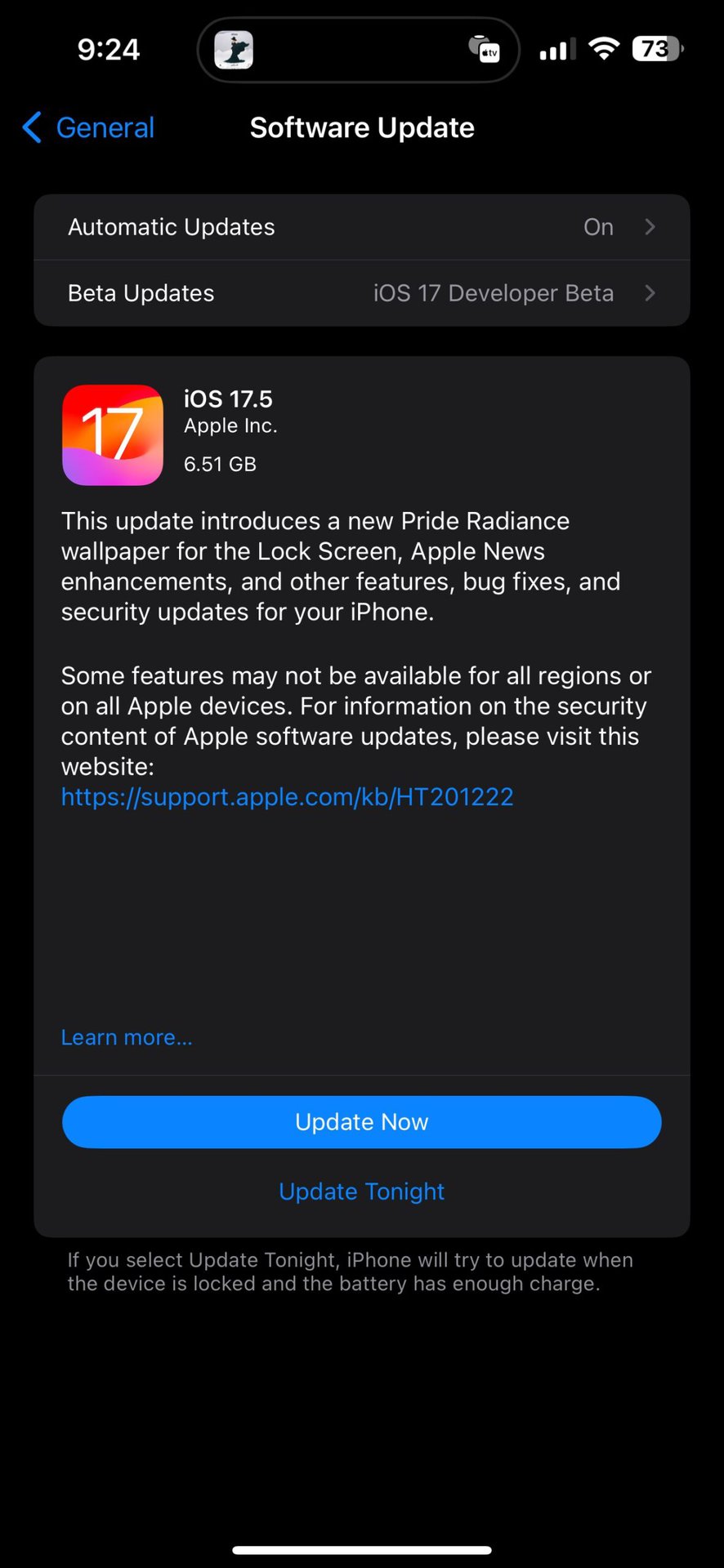Open Automatic Updates settings
This screenshot has width=724, height=1568.
361,227
